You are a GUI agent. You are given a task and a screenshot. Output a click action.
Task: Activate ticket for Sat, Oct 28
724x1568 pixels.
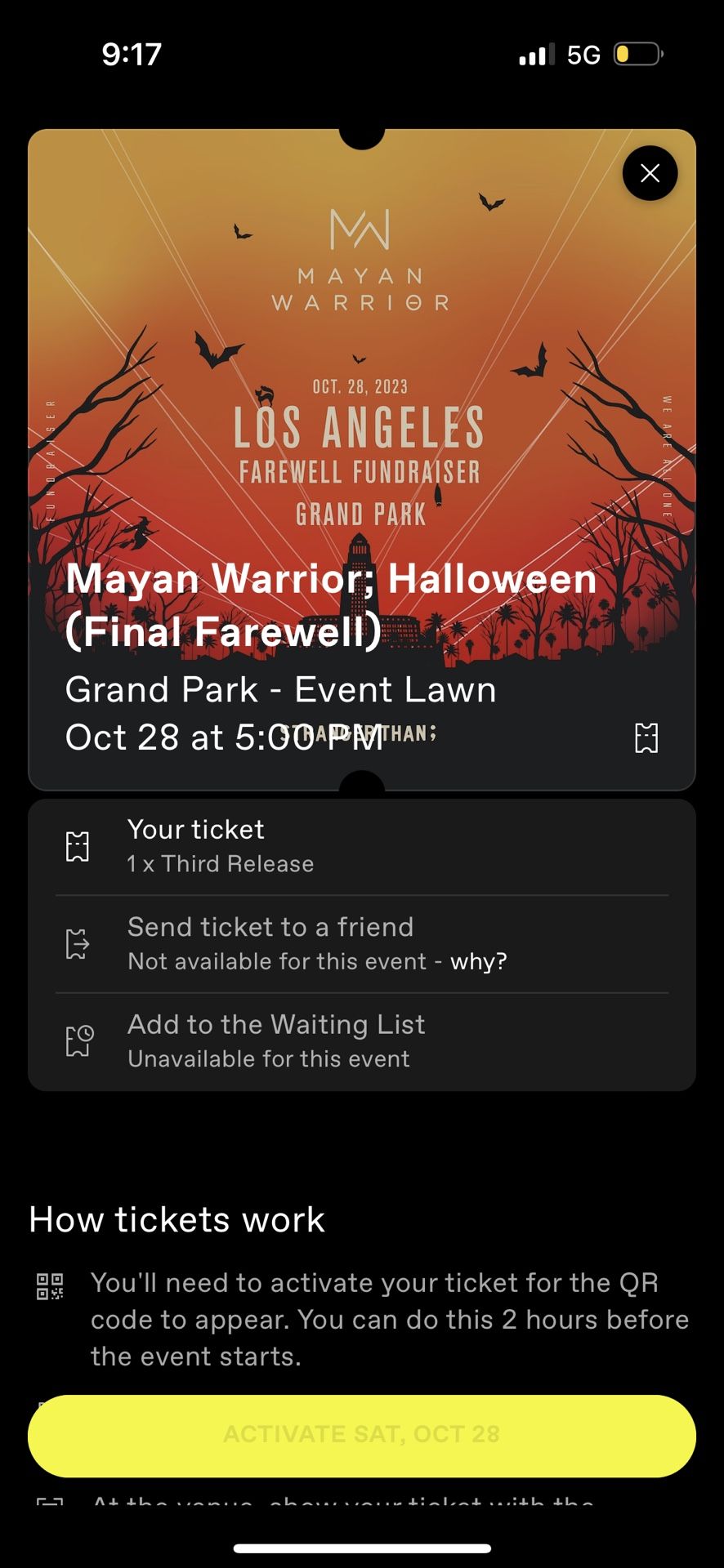click(x=362, y=1435)
